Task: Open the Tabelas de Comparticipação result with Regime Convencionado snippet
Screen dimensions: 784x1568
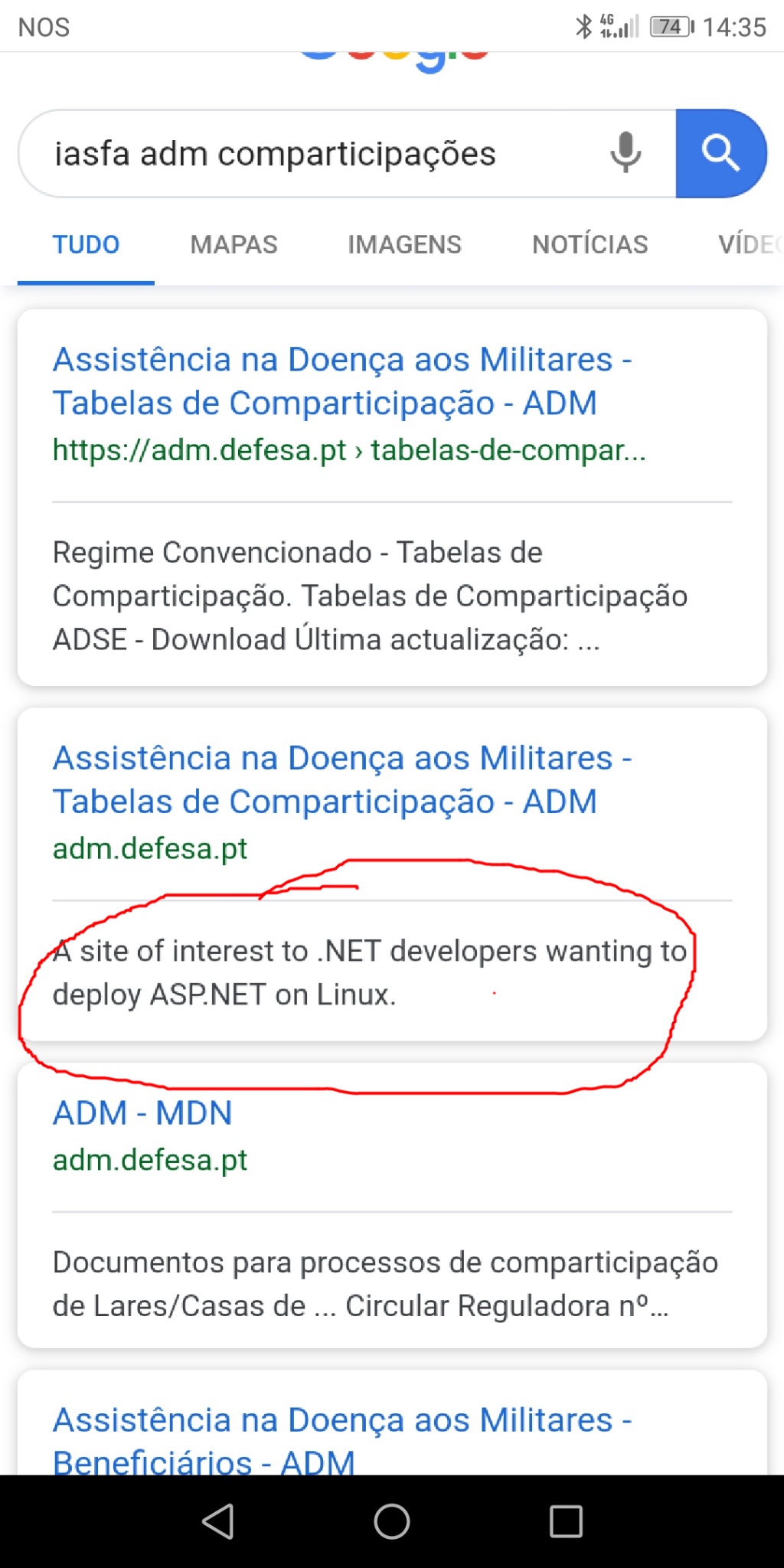Action: [x=341, y=381]
